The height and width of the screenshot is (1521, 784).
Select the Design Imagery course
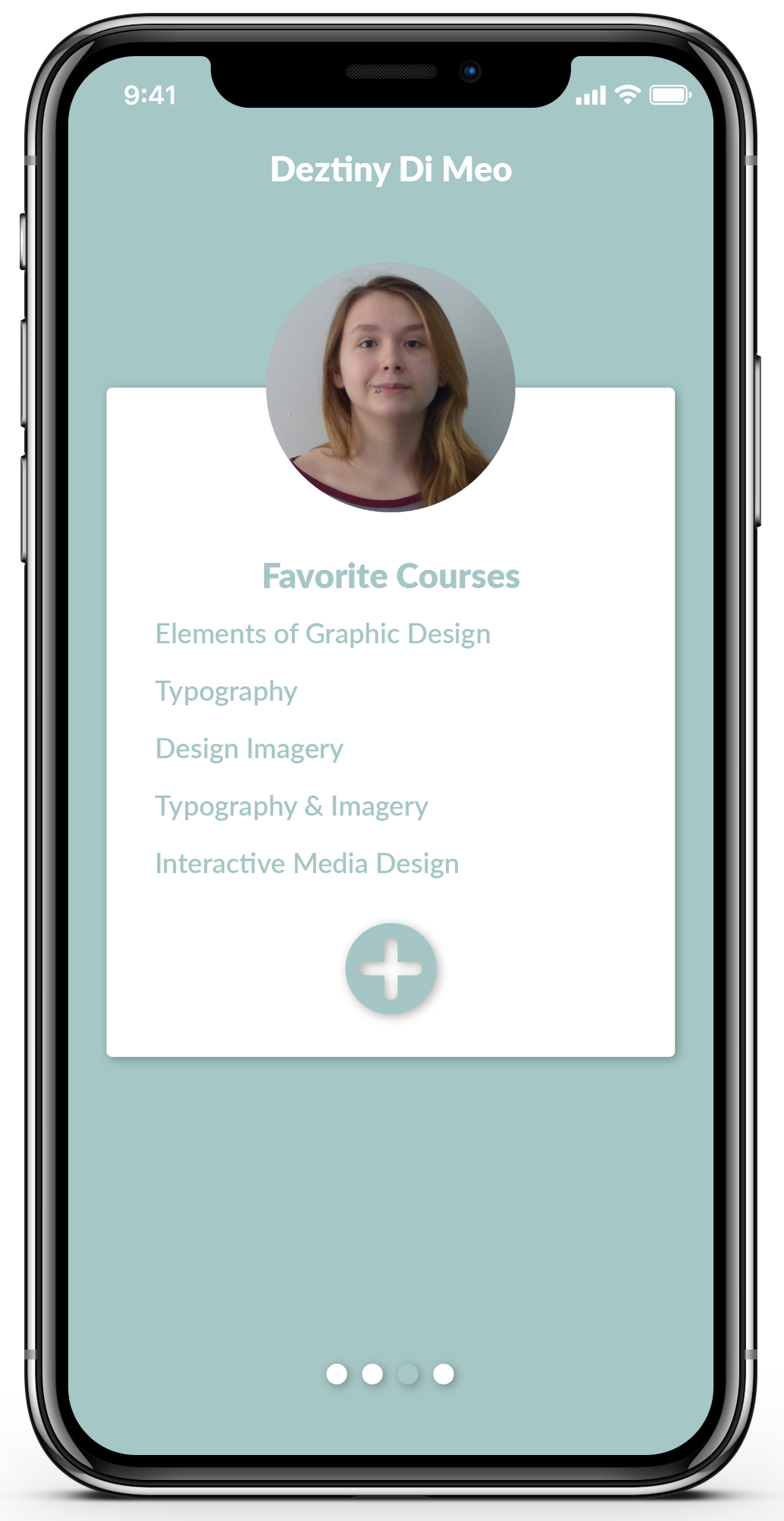coord(249,750)
